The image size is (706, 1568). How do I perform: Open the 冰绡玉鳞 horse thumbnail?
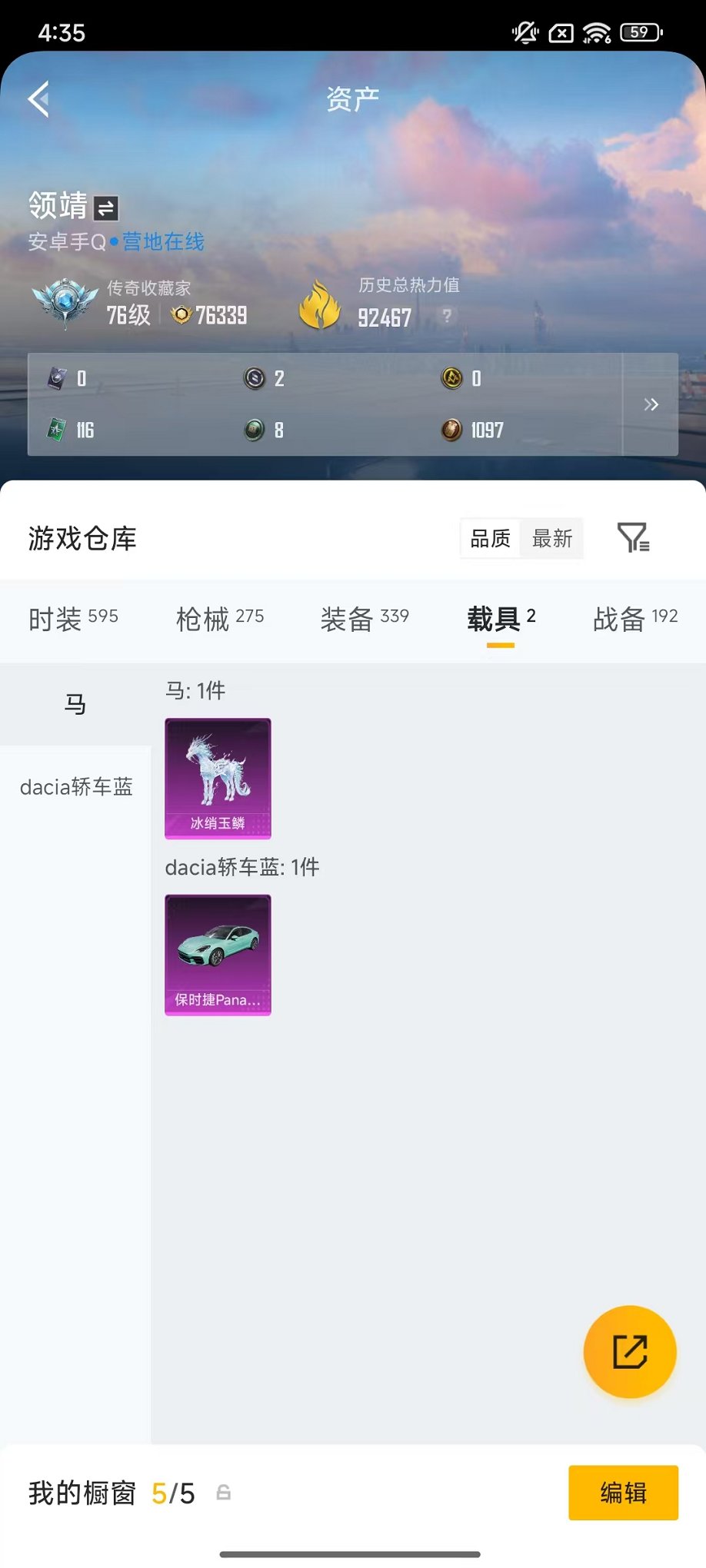[x=218, y=779]
